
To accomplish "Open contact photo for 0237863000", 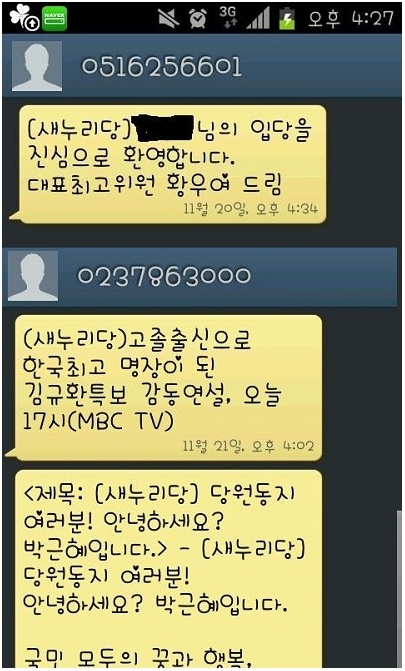I will (33, 276).
